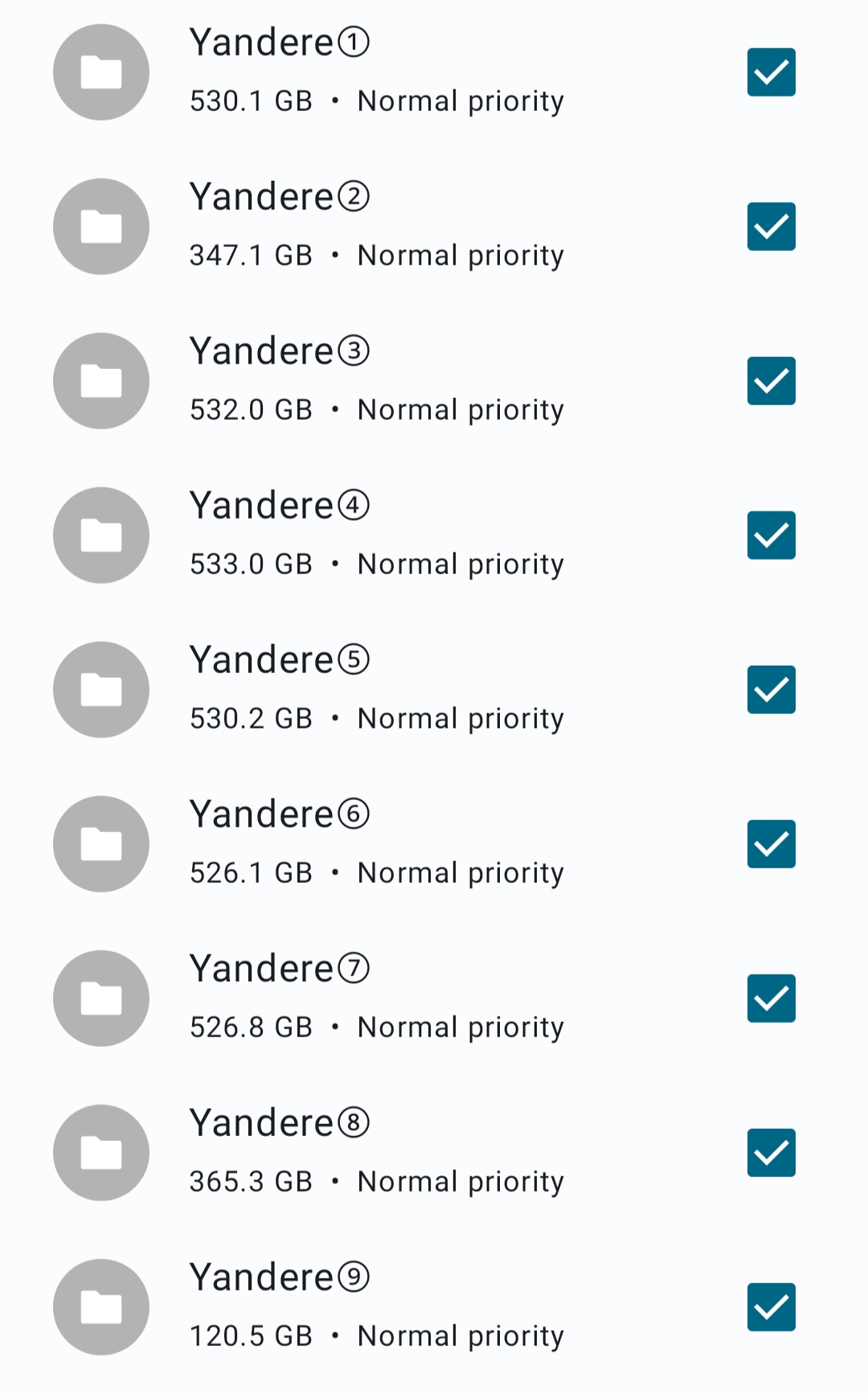The image size is (868, 1399).
Task: Untick the 120.5 GB Yandere⑨ checkbox
Action: (x=771, y=1307)
